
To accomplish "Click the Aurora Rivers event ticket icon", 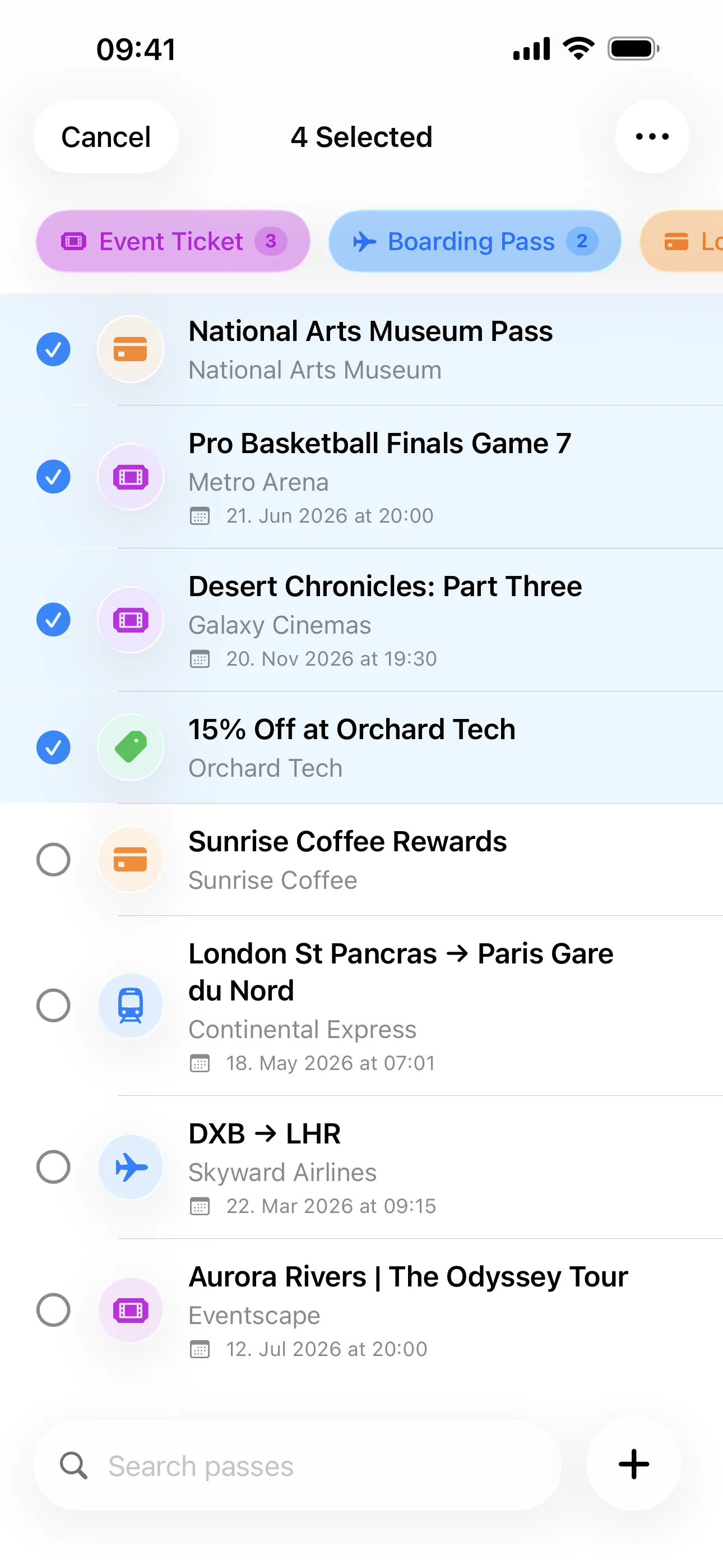I will point(130,1310).
